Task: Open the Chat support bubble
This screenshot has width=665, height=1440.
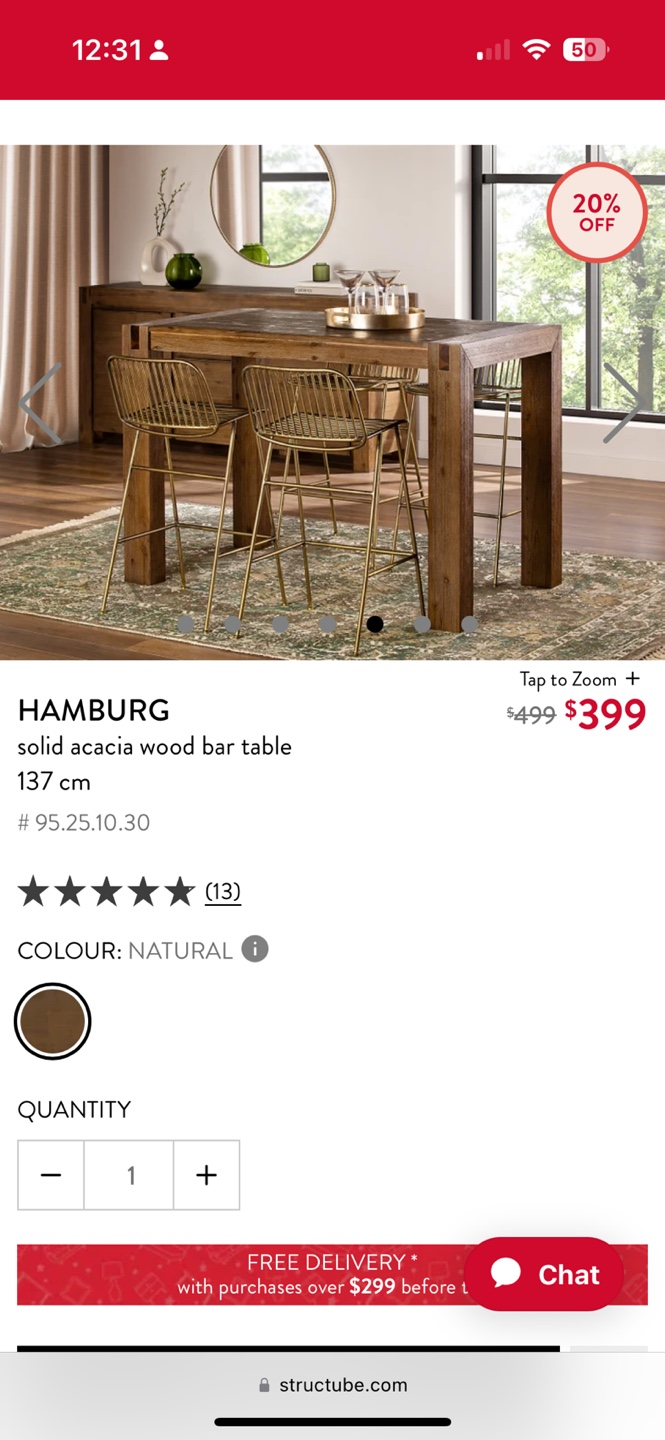Action: [x=545, y=1274]
